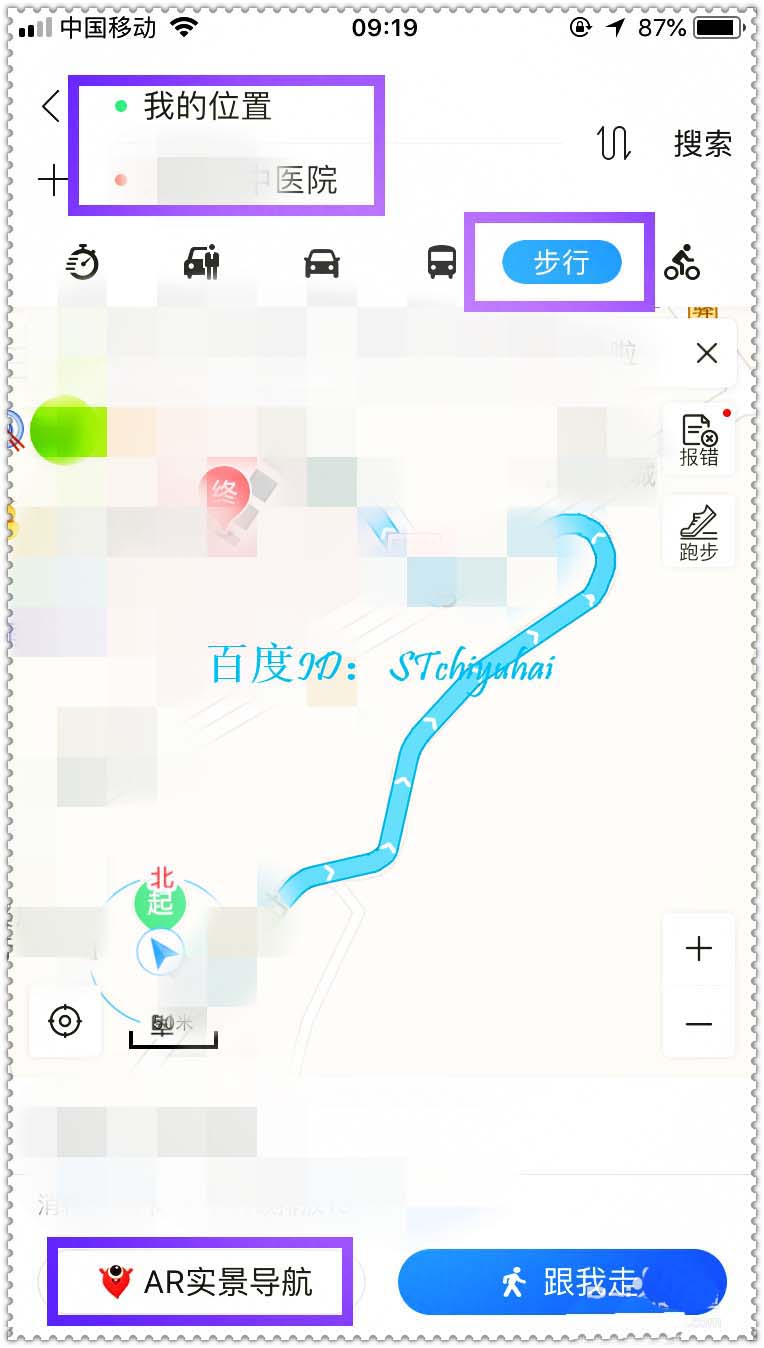Zoom out the map with minus

(699, 1024)
